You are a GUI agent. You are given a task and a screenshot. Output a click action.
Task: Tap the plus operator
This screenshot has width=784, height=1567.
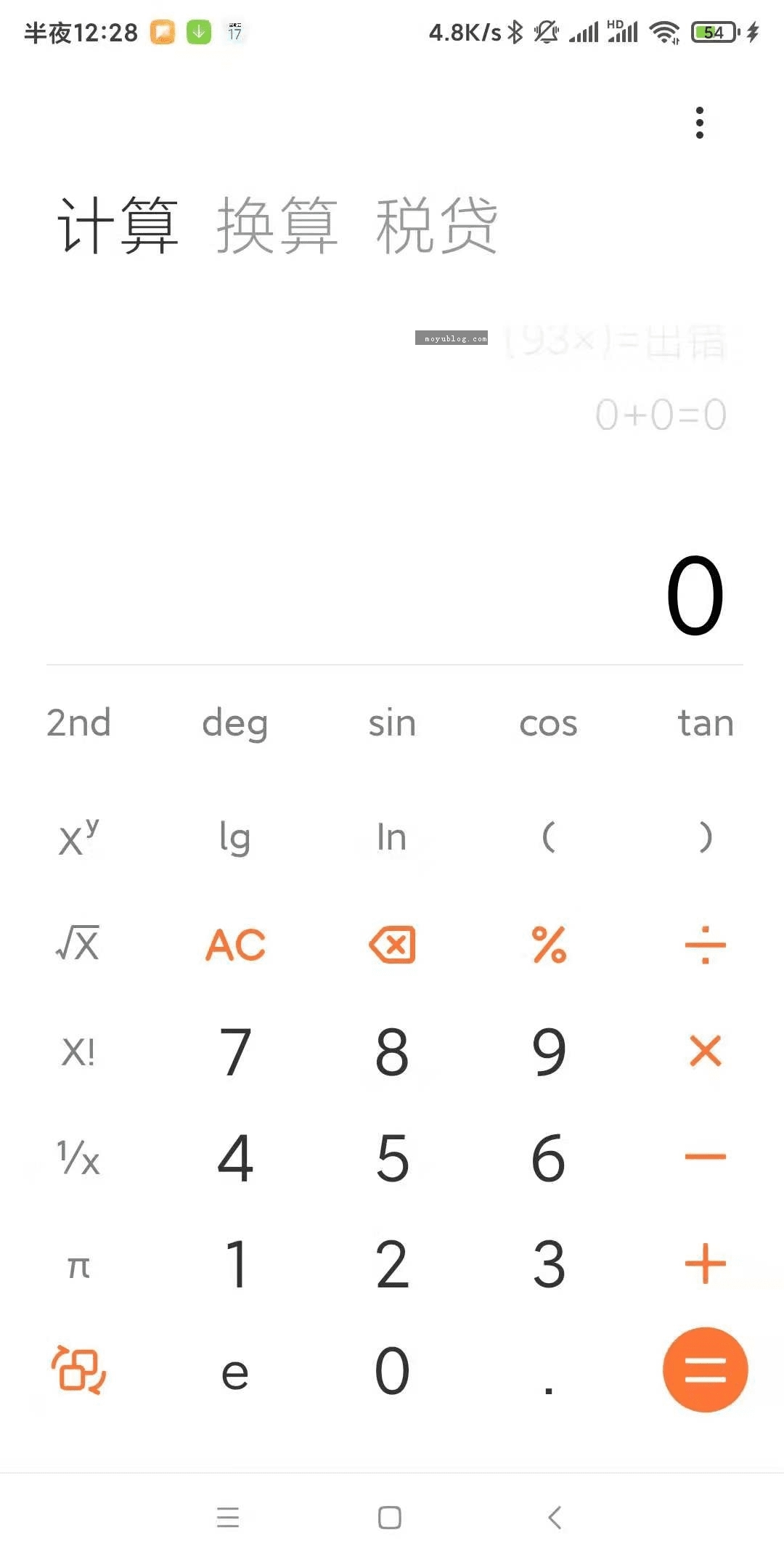pyautogui.click(x=705, y=1263)
